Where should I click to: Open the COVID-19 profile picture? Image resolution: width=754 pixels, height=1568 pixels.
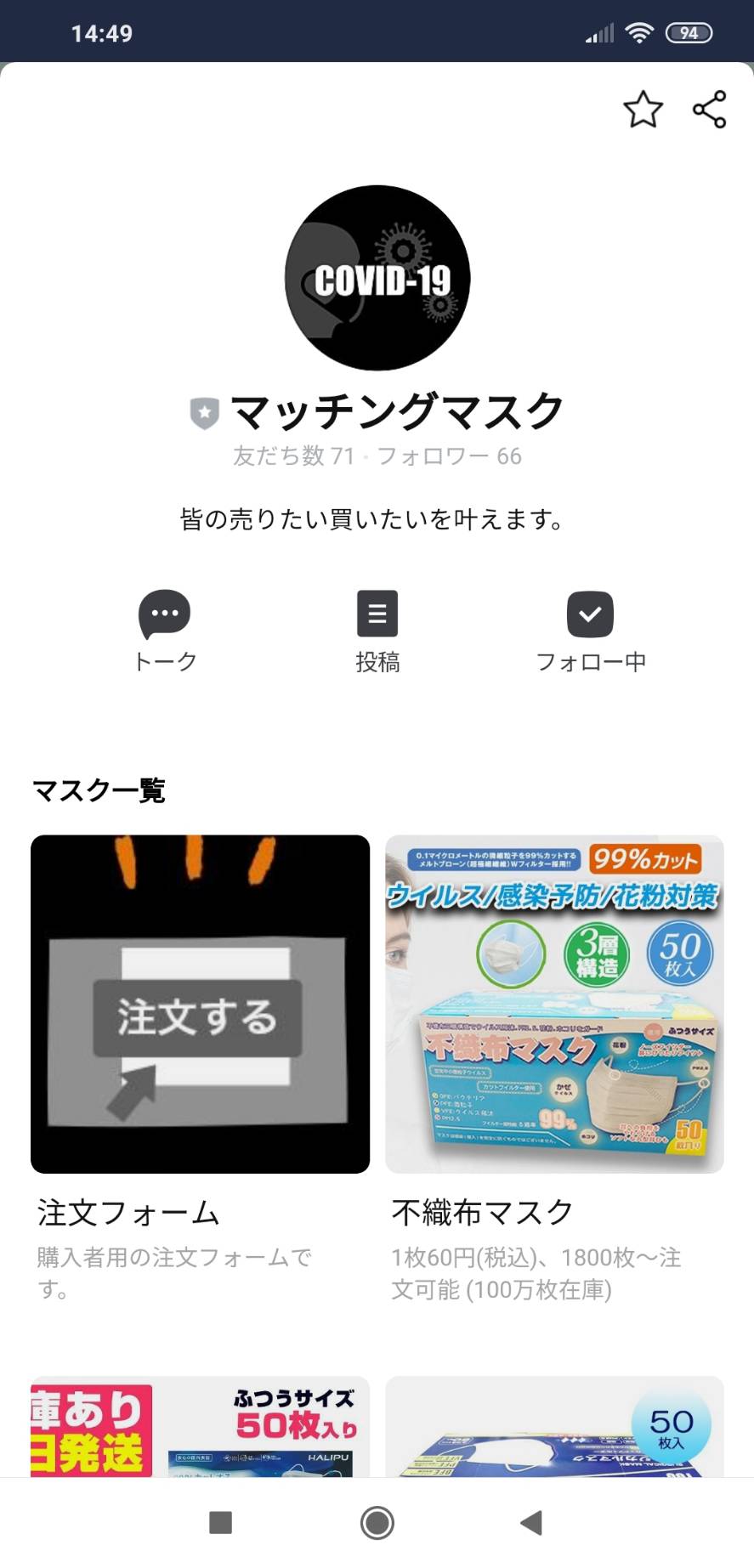377,278
